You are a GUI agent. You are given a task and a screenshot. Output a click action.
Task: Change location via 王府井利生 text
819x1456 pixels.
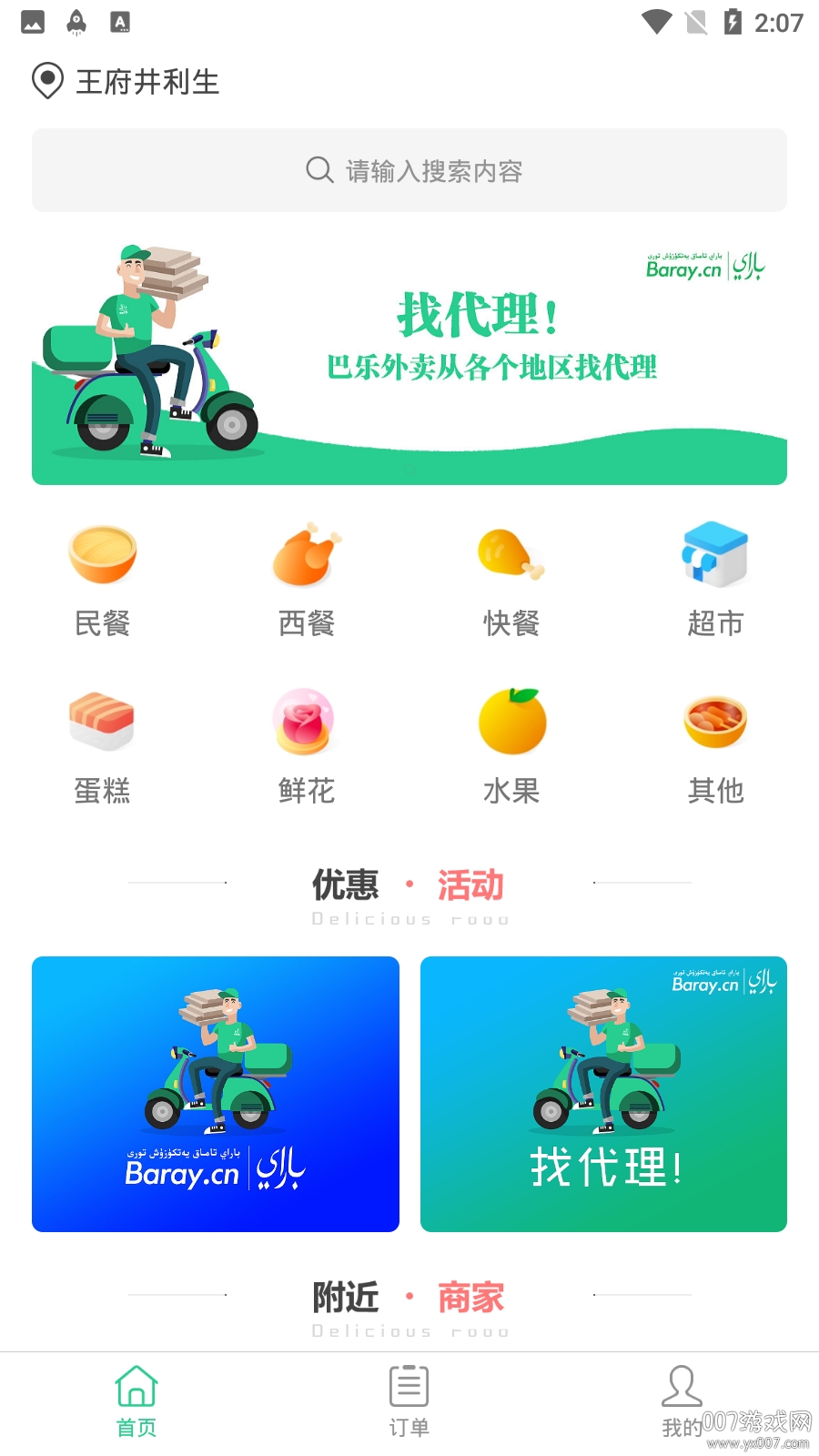coord(147,82)
